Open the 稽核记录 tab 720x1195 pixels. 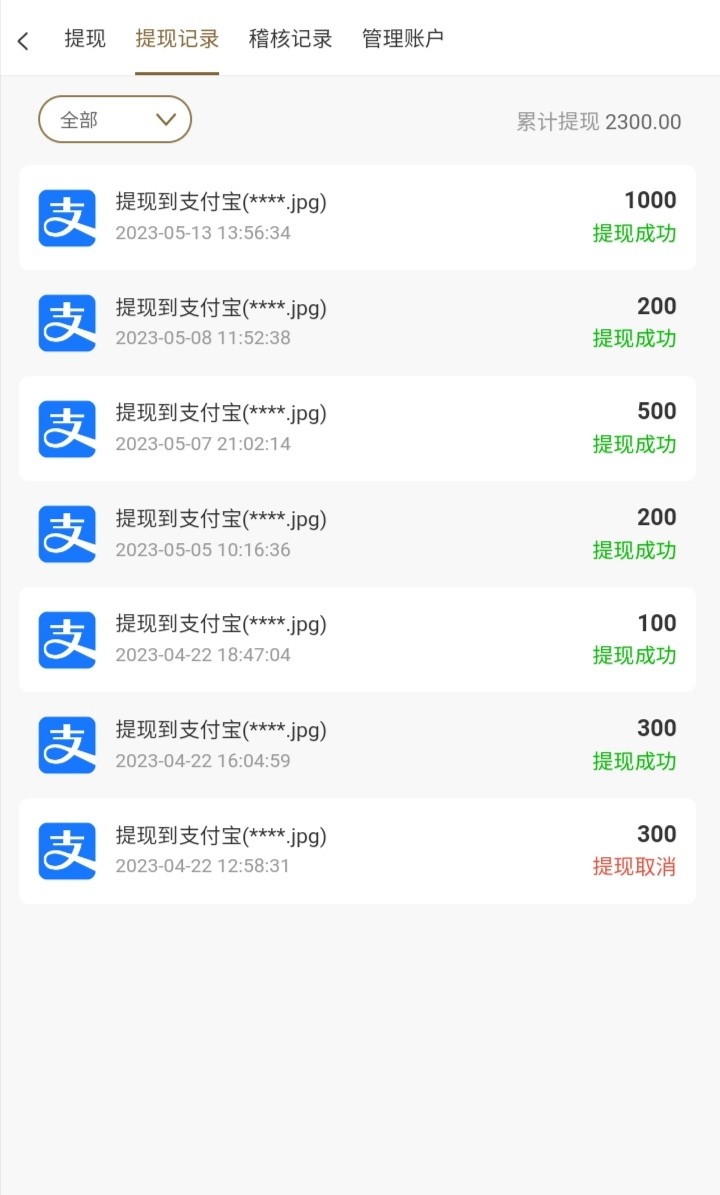pyautogui.click(x=290, y=39)
